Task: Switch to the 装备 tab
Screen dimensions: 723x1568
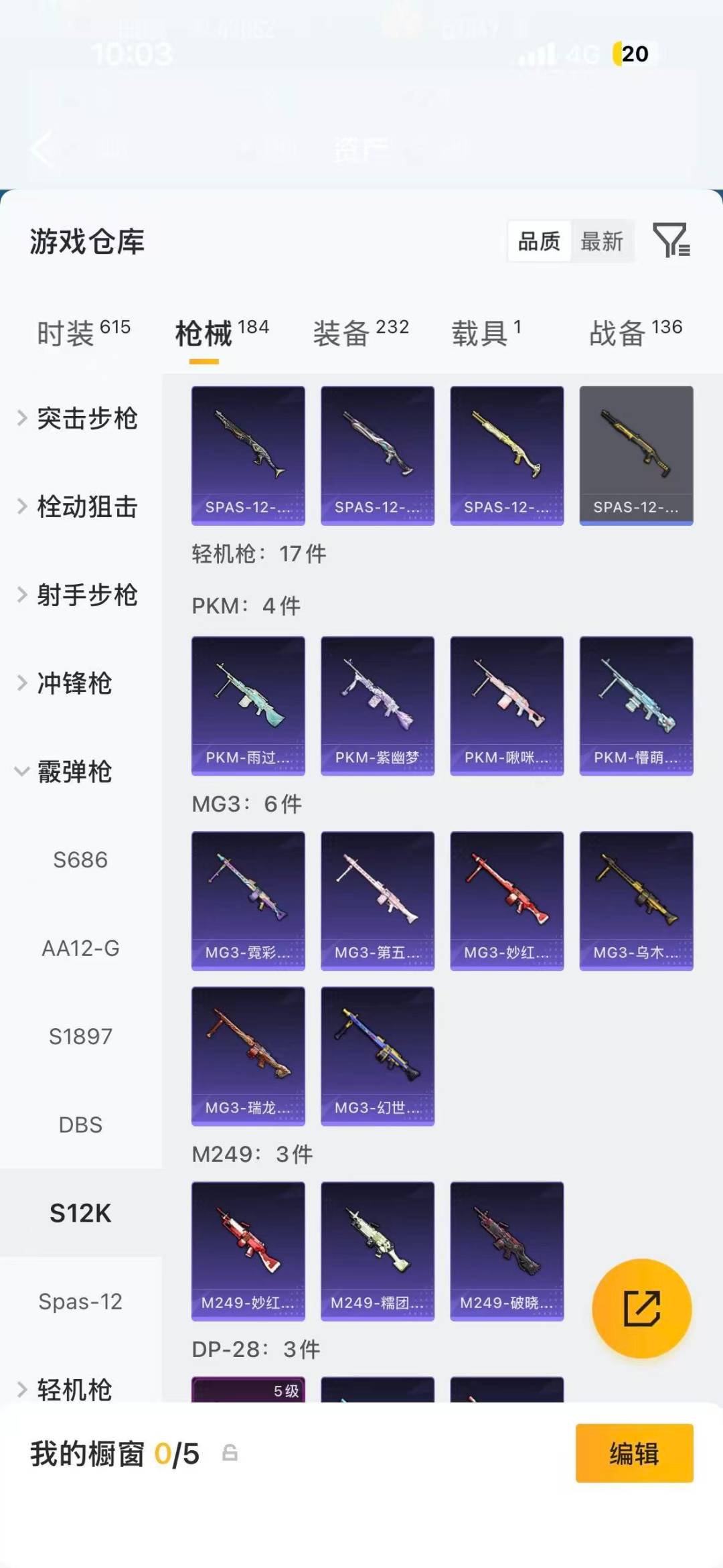Action: point(341,333)
